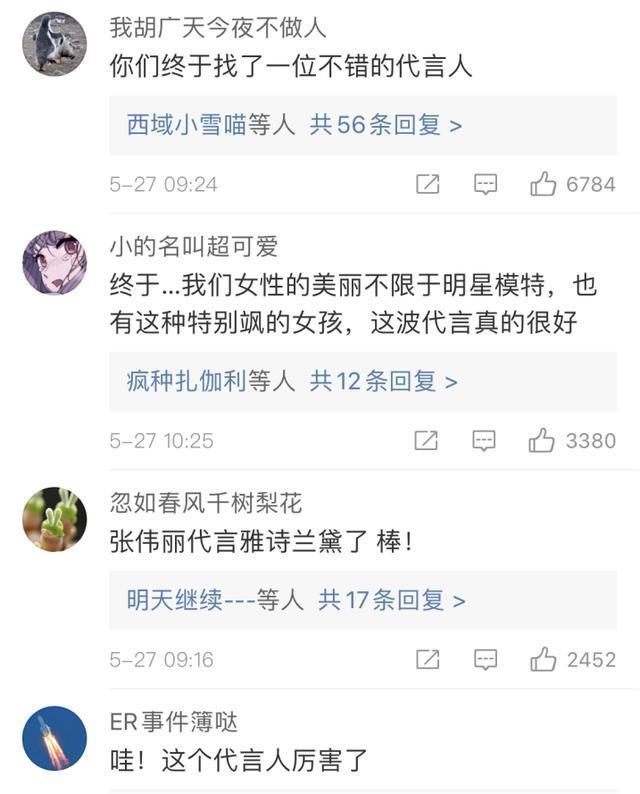Open ER事件簿哒's profile avatar
Image resolution: width=640 pixels, height=794 pixels.
(x=54, y=738)
